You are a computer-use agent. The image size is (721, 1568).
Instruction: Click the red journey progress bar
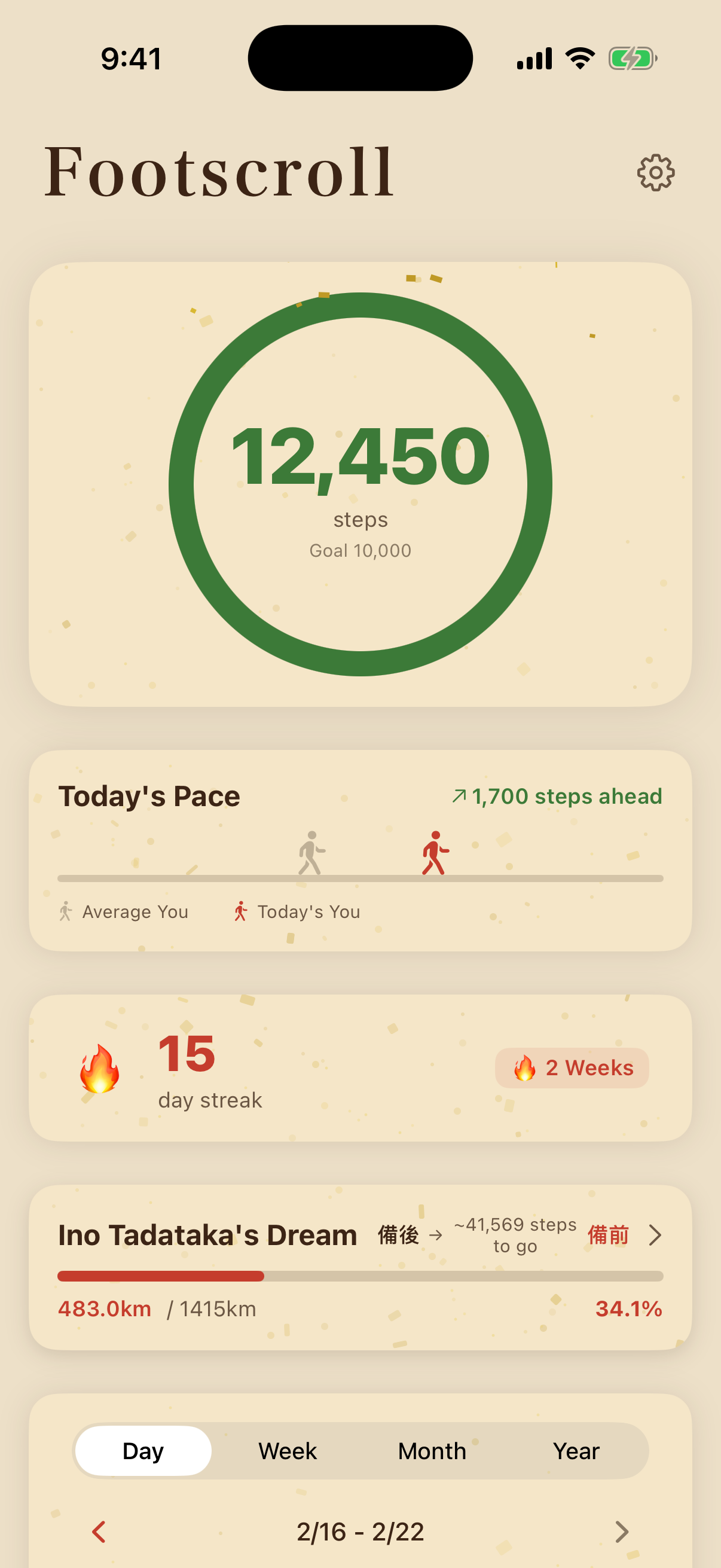161,1276
